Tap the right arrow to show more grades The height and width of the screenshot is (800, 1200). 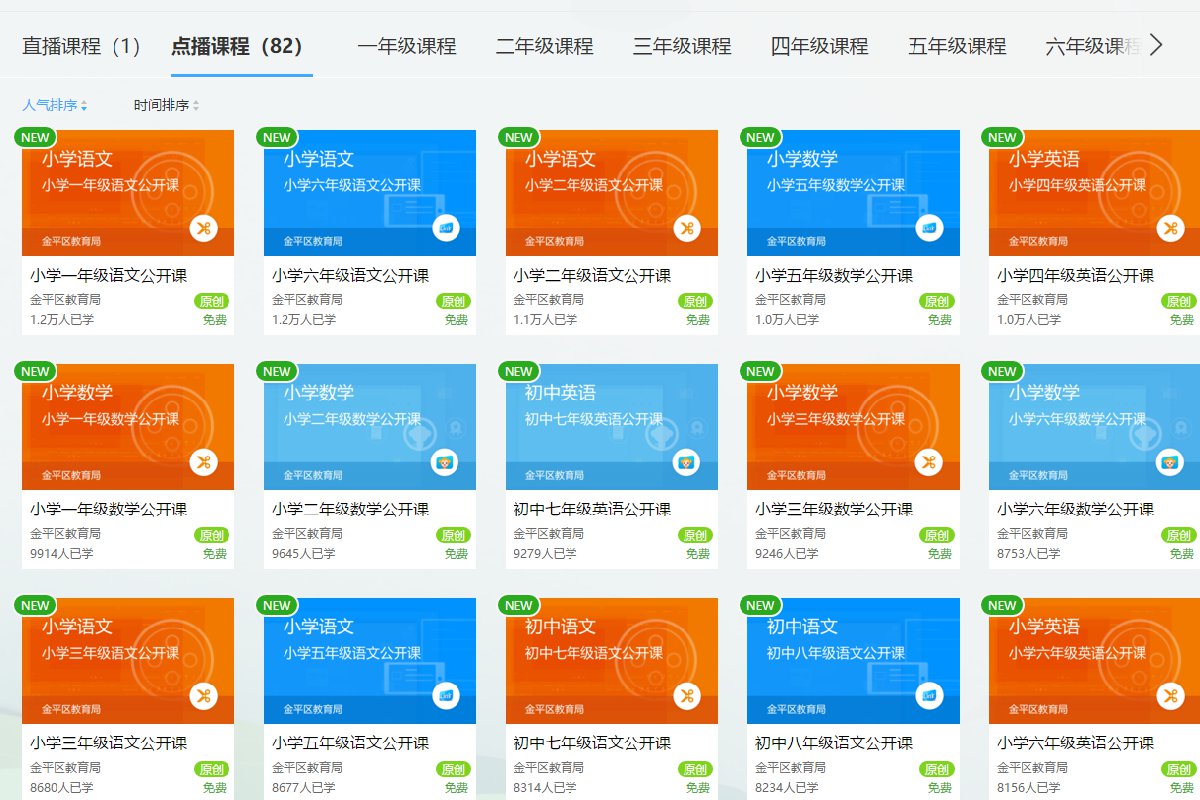coord(1157,45)
